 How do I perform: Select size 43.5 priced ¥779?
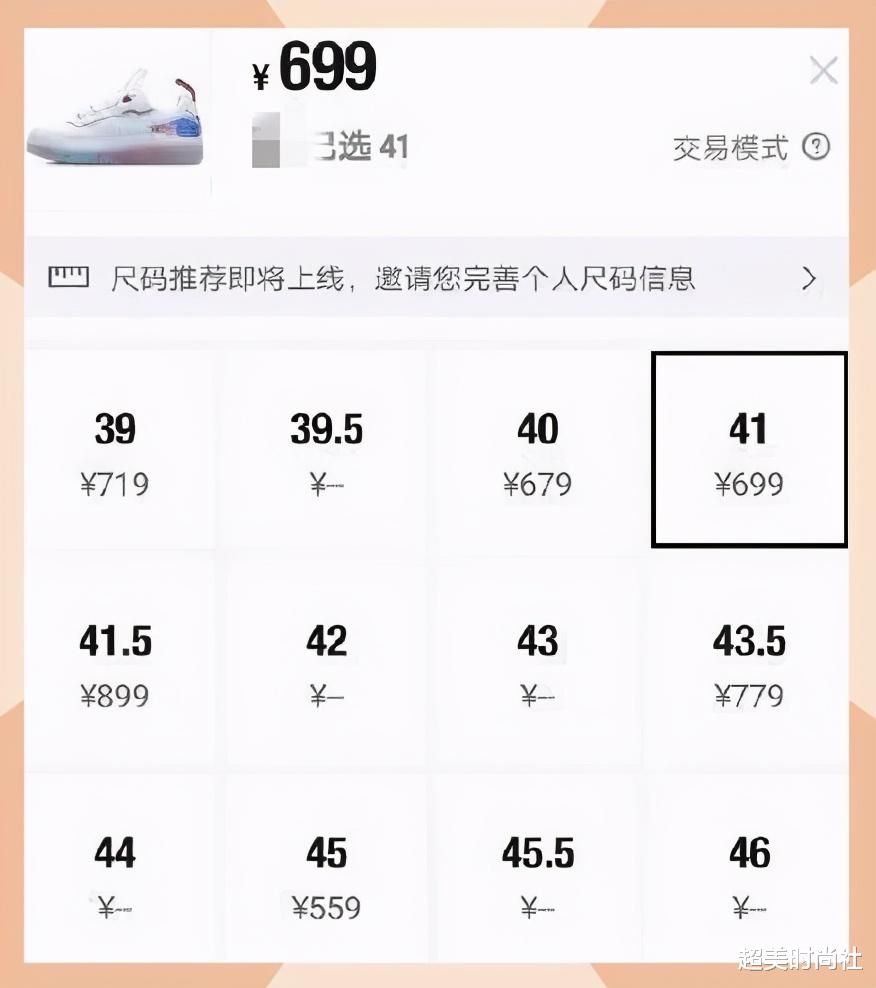(749, 660)
